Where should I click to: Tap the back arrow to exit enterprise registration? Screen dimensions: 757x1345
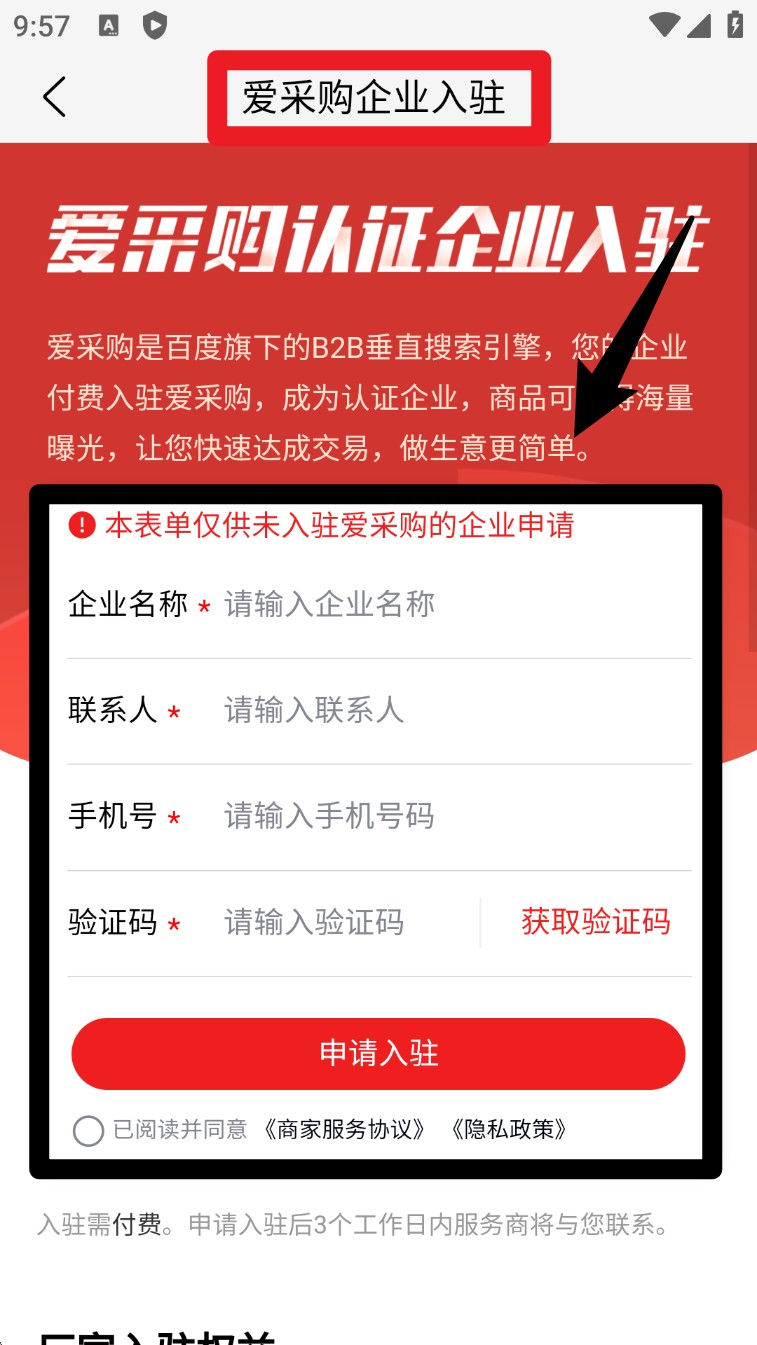coord(55,97)
